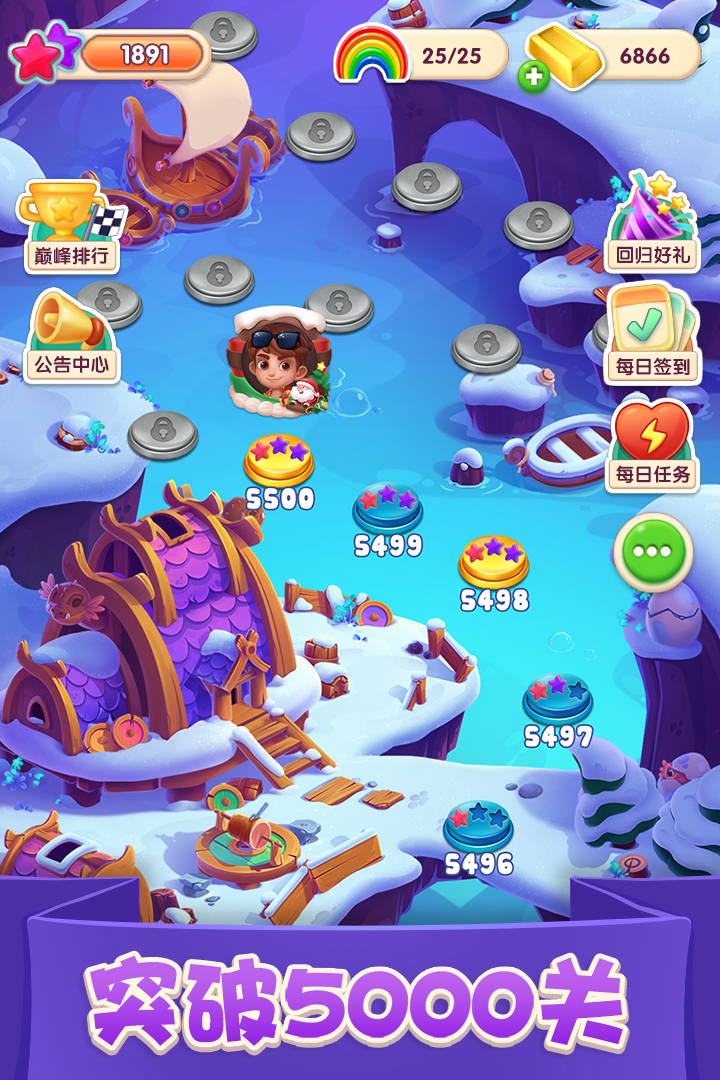Select level 5496
Image resolution: width=720 pixels, height=1080 pixels.
[478, 826]
